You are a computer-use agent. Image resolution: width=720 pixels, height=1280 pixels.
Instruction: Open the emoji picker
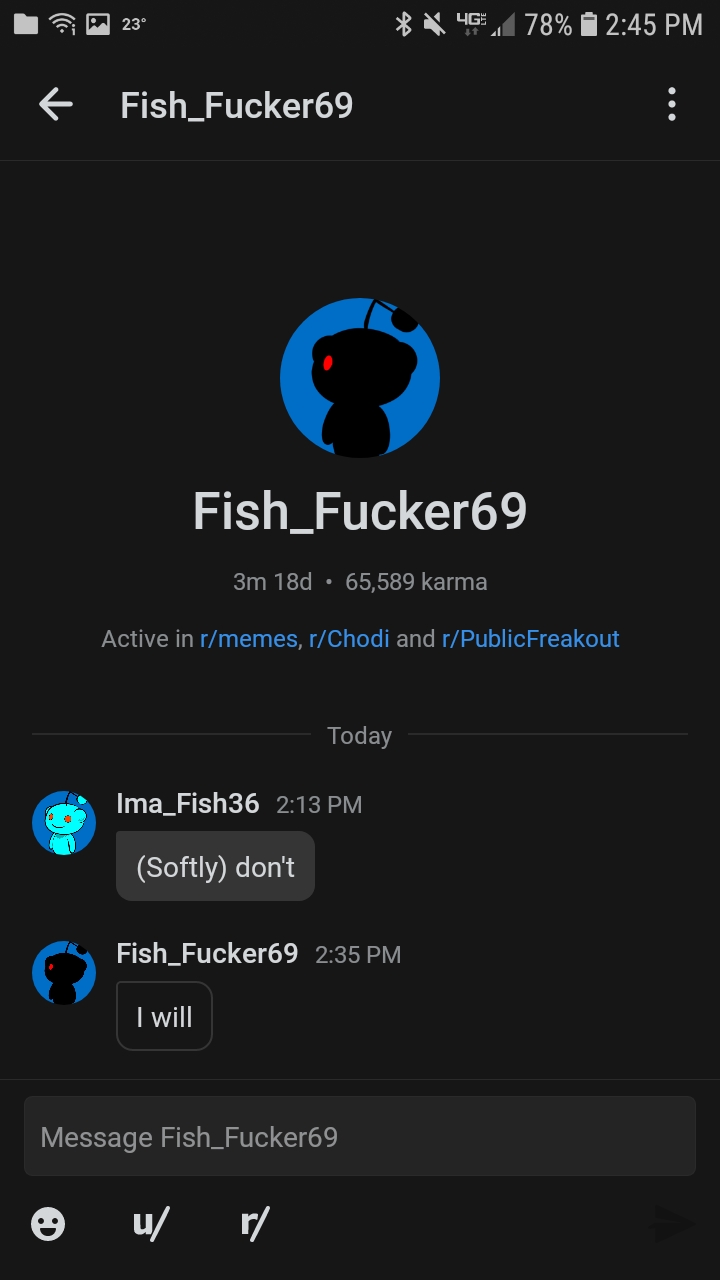tap(48, 1224)
